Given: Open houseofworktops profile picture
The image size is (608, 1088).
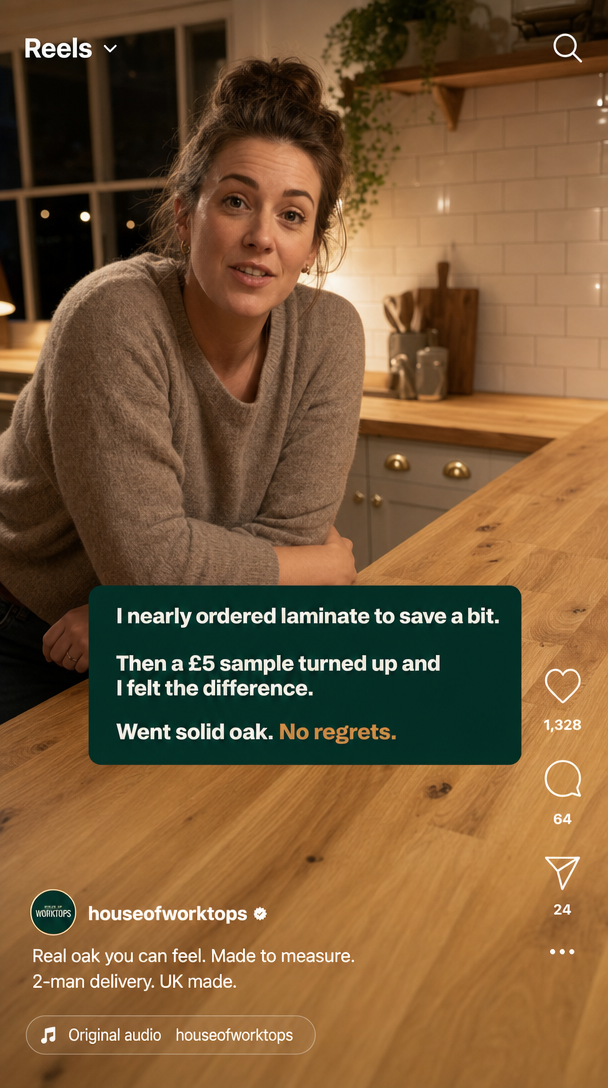Looking at the screenshot, I should (53, 912).
